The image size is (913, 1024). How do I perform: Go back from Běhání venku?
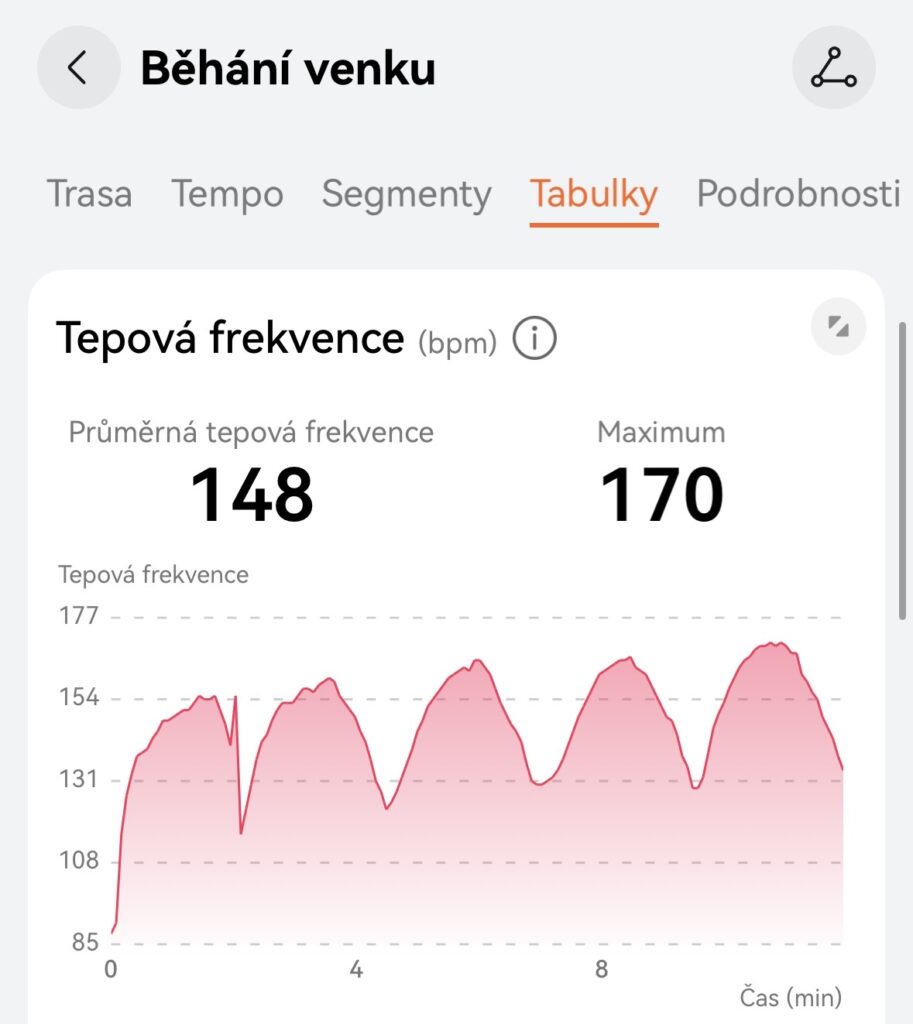click(x=78, y=68)
